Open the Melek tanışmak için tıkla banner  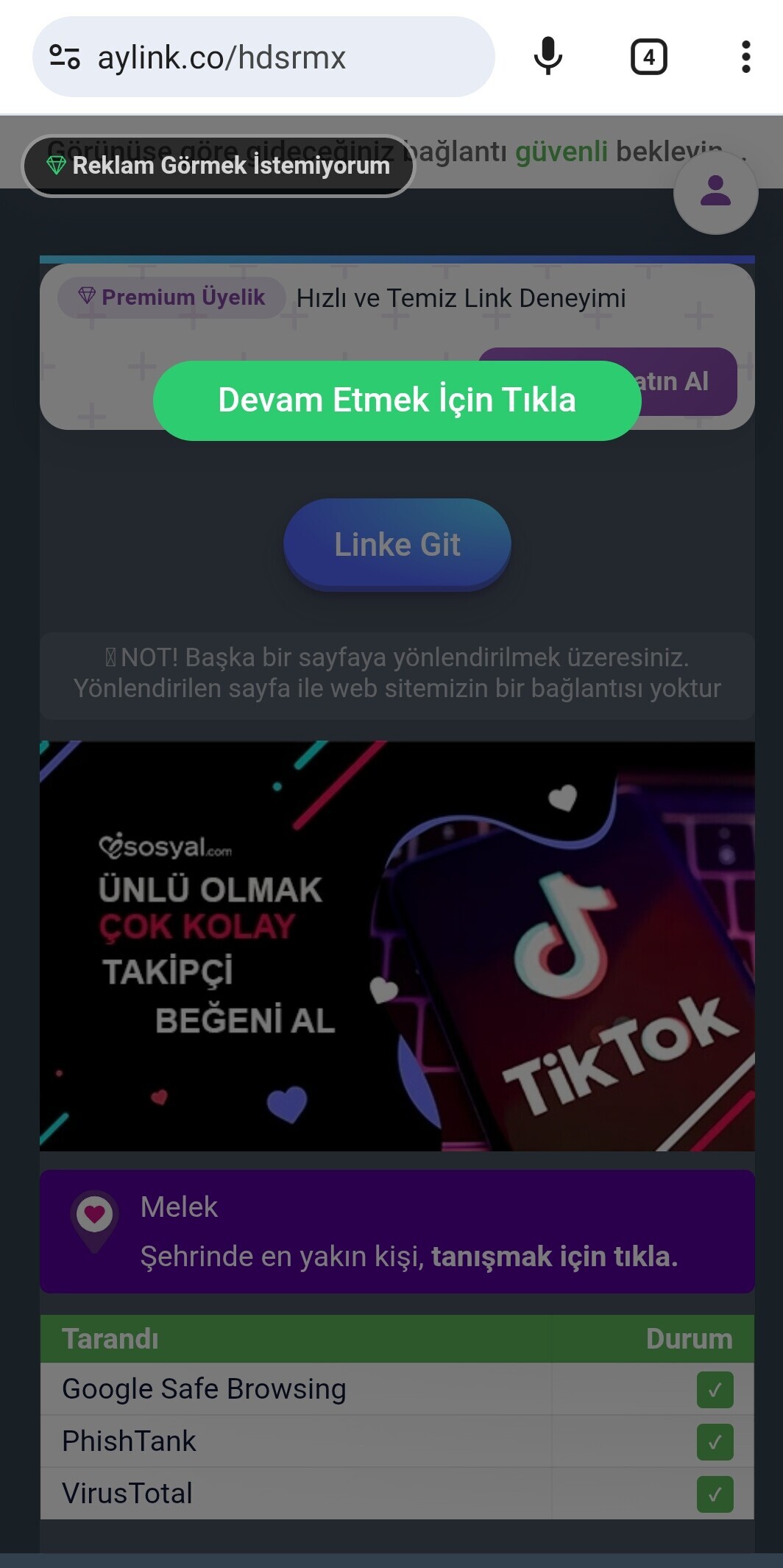tap(397, 1231)
